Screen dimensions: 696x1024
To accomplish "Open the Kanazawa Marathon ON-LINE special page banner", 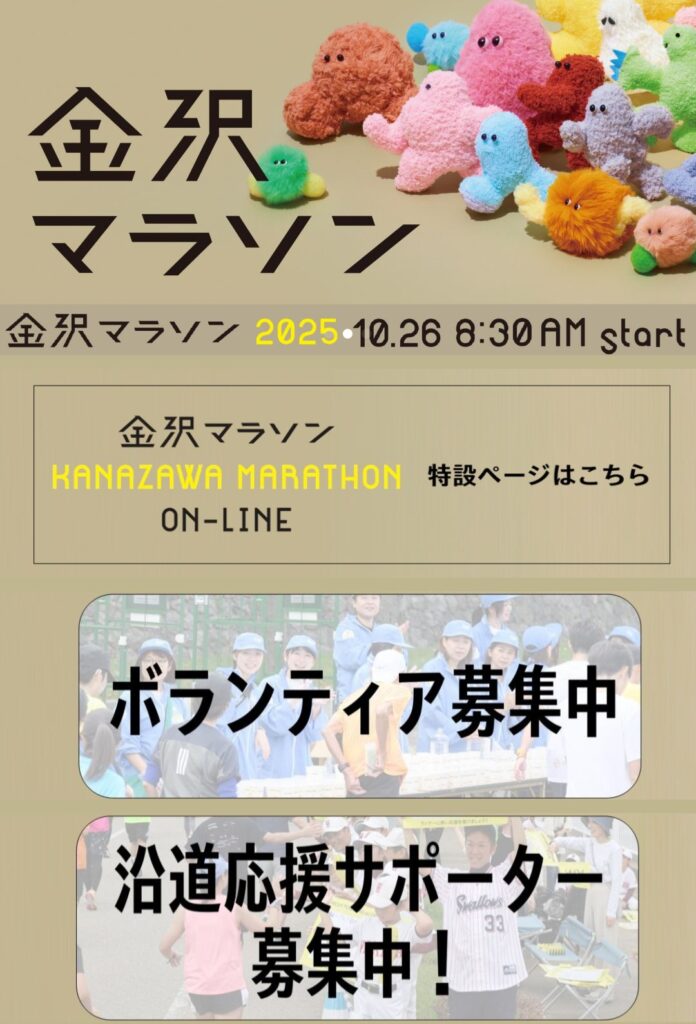I will 351,474.
